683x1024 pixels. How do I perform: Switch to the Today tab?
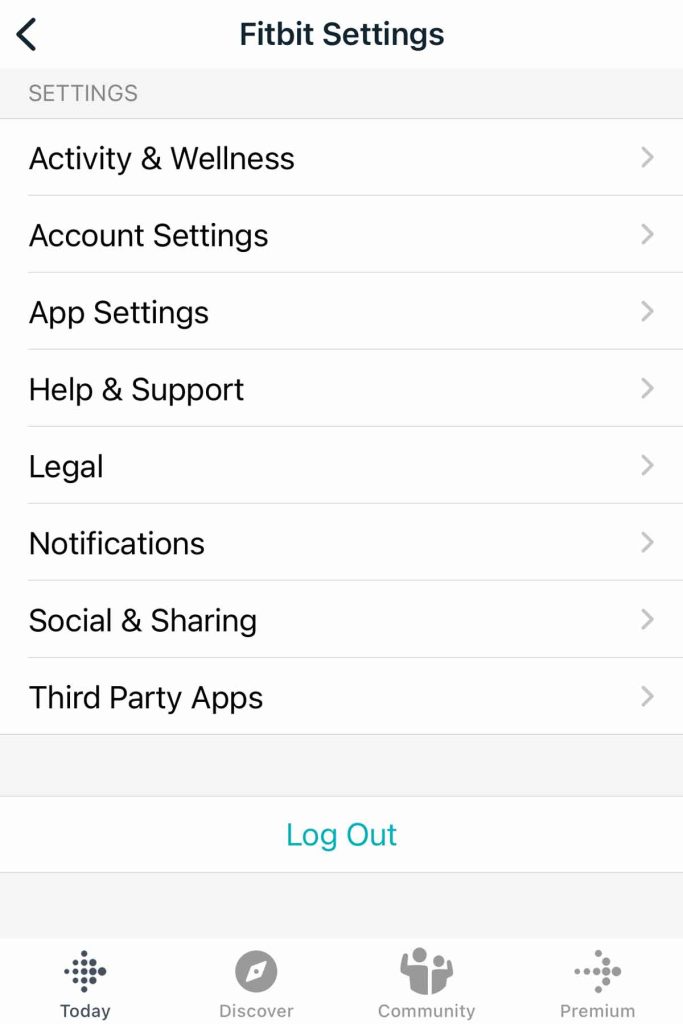click(85, 983)
